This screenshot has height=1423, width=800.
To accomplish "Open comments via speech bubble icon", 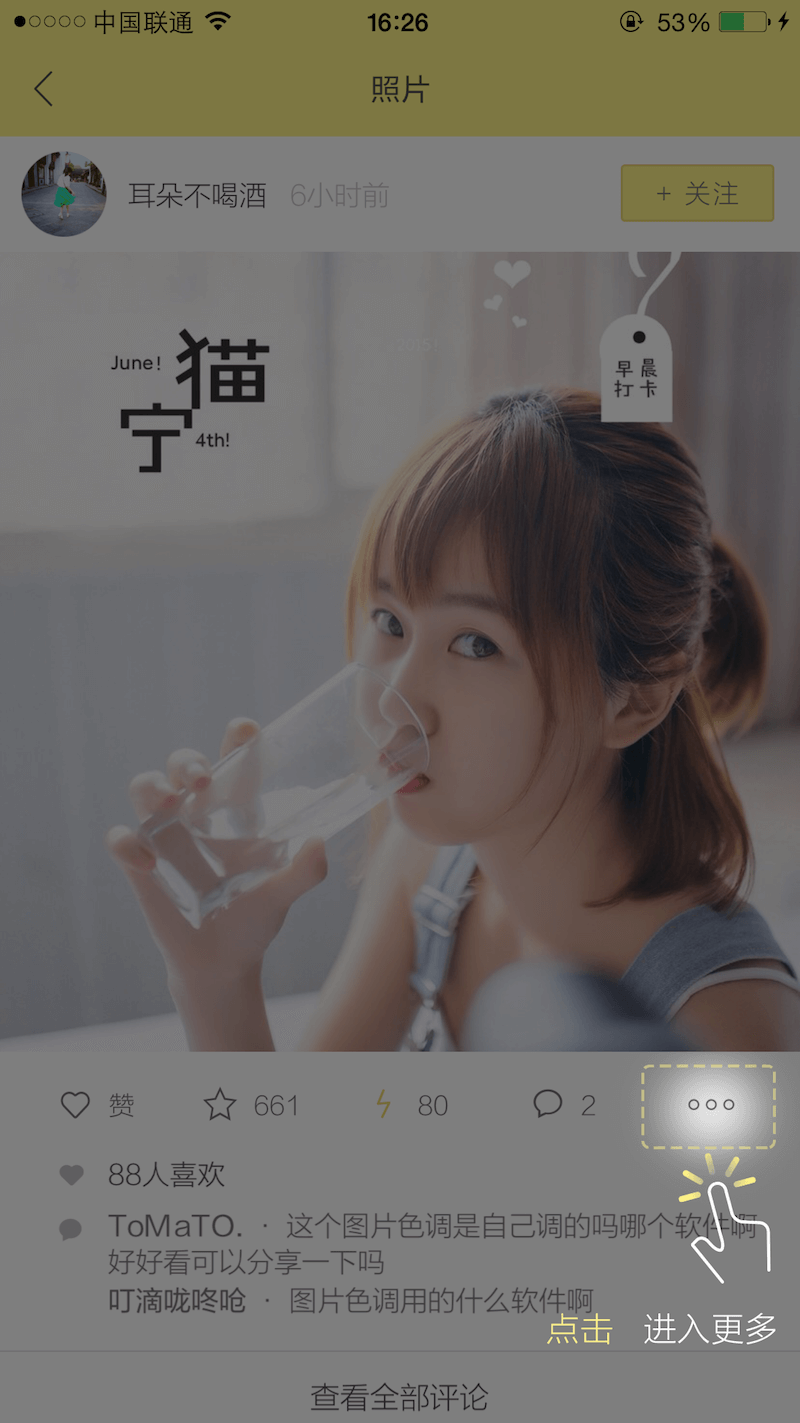I will point(548,1104).
